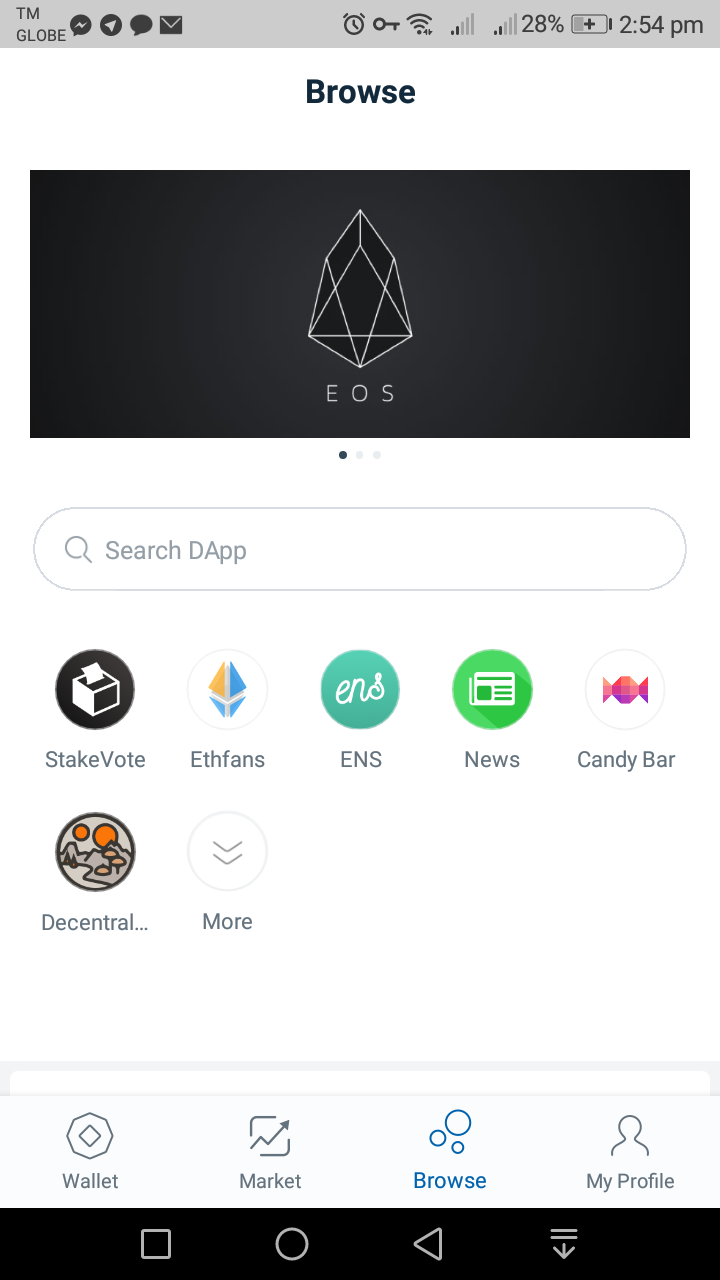
Task: Switch to the My Profile tab
Action: pos(630,1152)
